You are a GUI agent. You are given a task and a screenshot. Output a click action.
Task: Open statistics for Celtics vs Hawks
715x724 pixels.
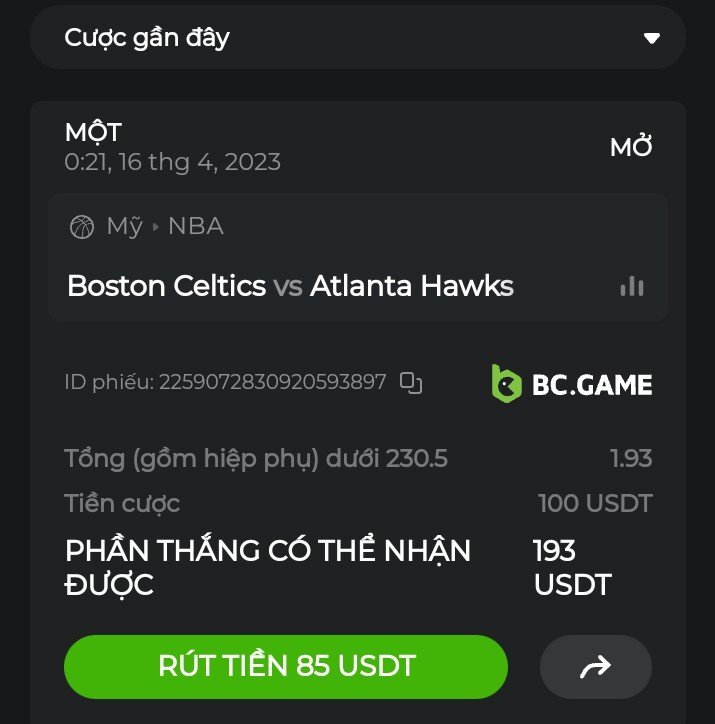pyautogui.click(x=631, y=287)
